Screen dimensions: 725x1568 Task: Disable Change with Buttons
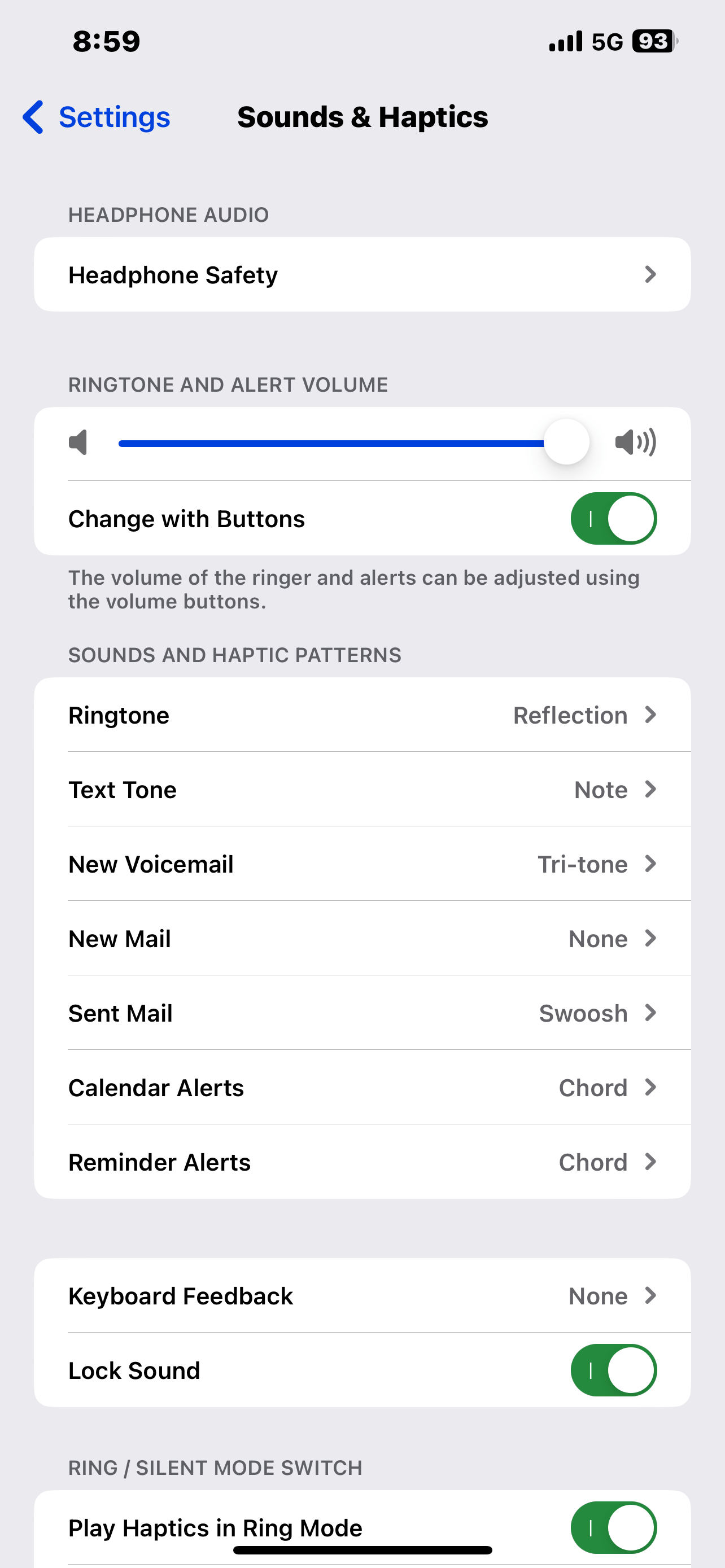coord(613,518)
